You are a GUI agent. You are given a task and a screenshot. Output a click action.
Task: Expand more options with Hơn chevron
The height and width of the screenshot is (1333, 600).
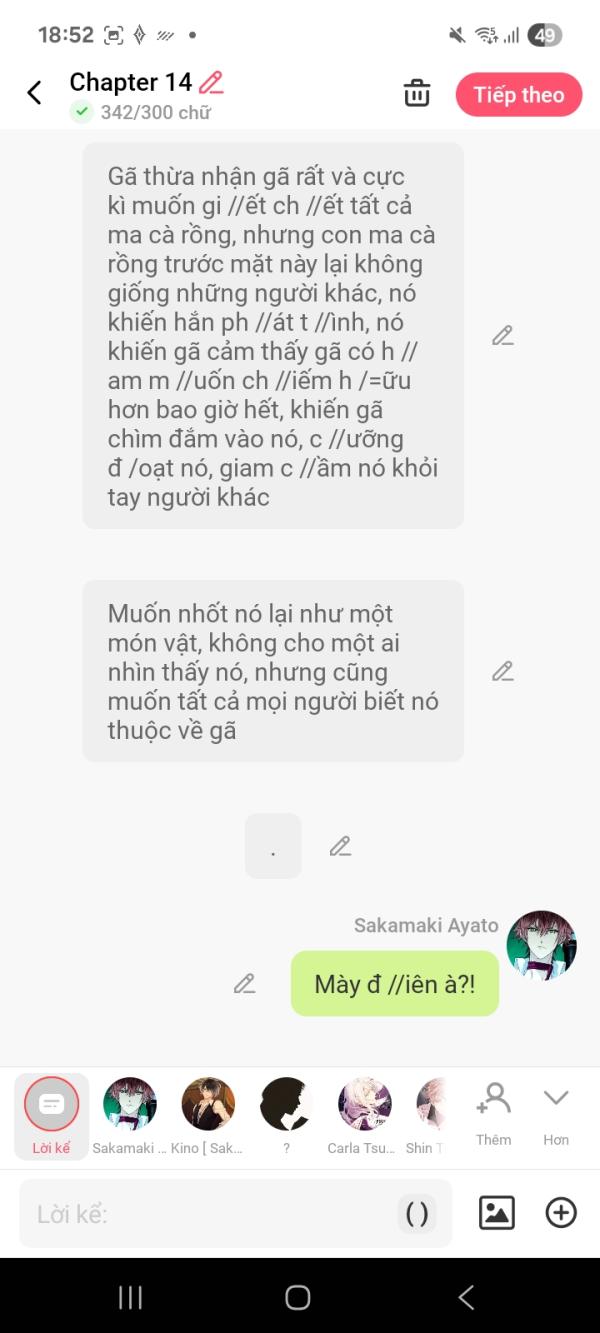(556, 1111)
